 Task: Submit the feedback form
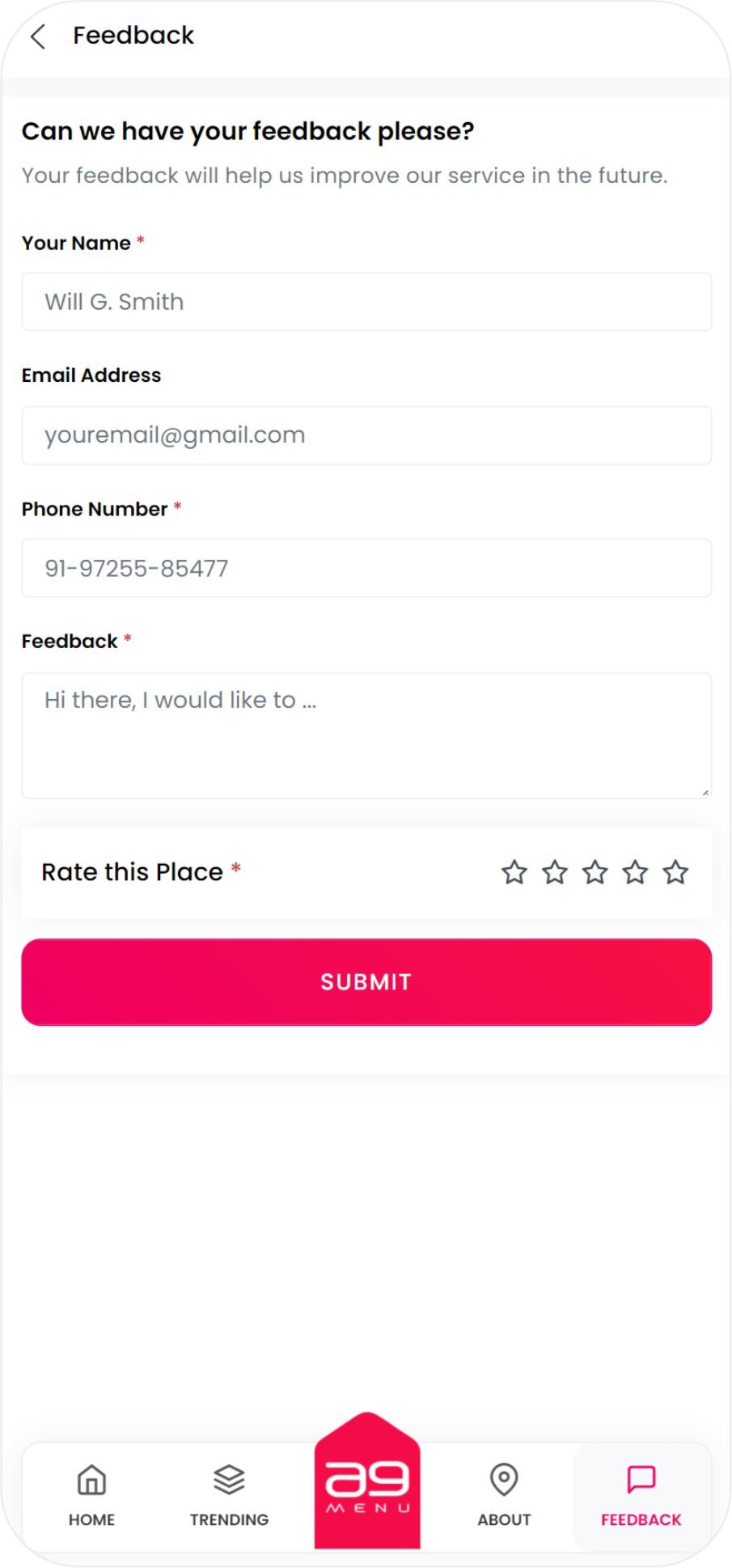pos(366,981)
